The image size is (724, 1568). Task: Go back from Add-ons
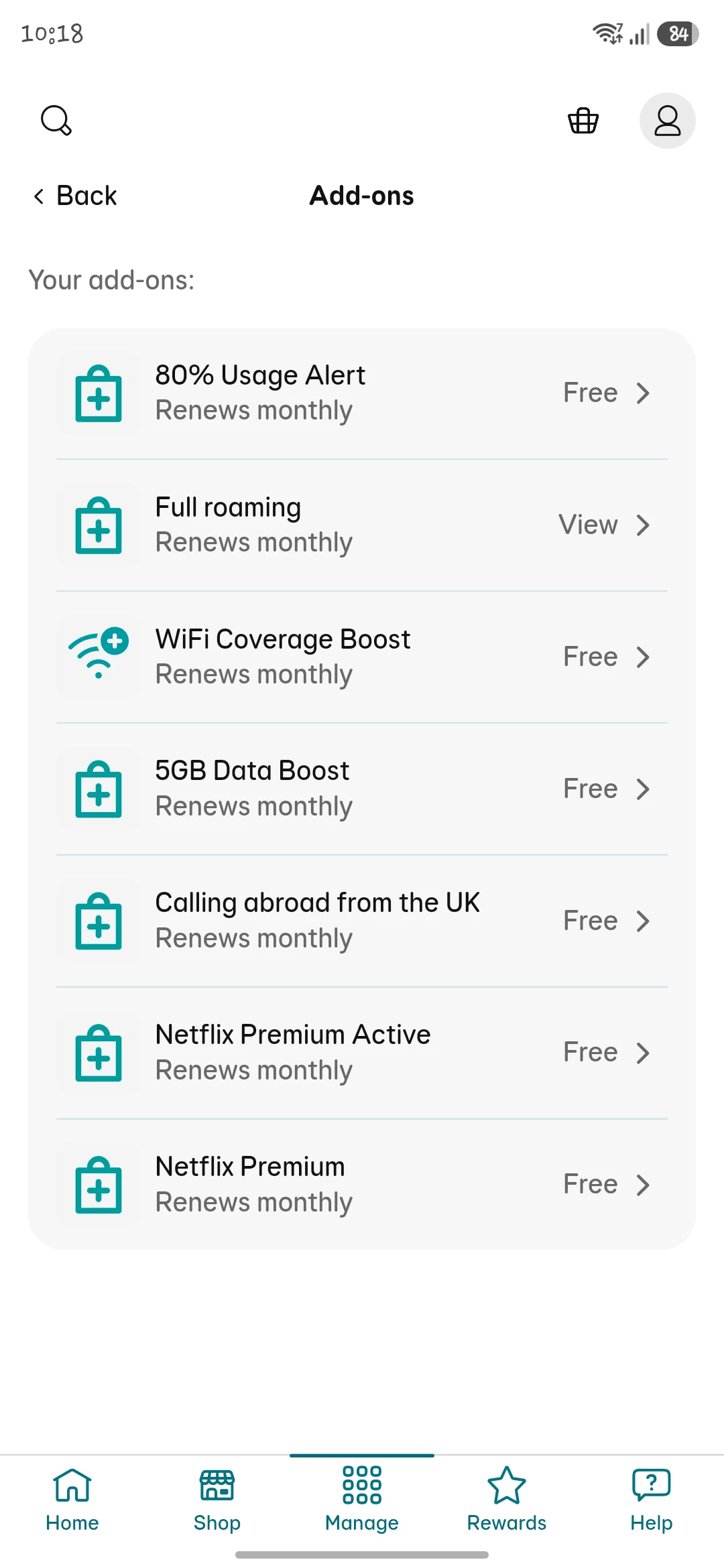pos(75,196)
